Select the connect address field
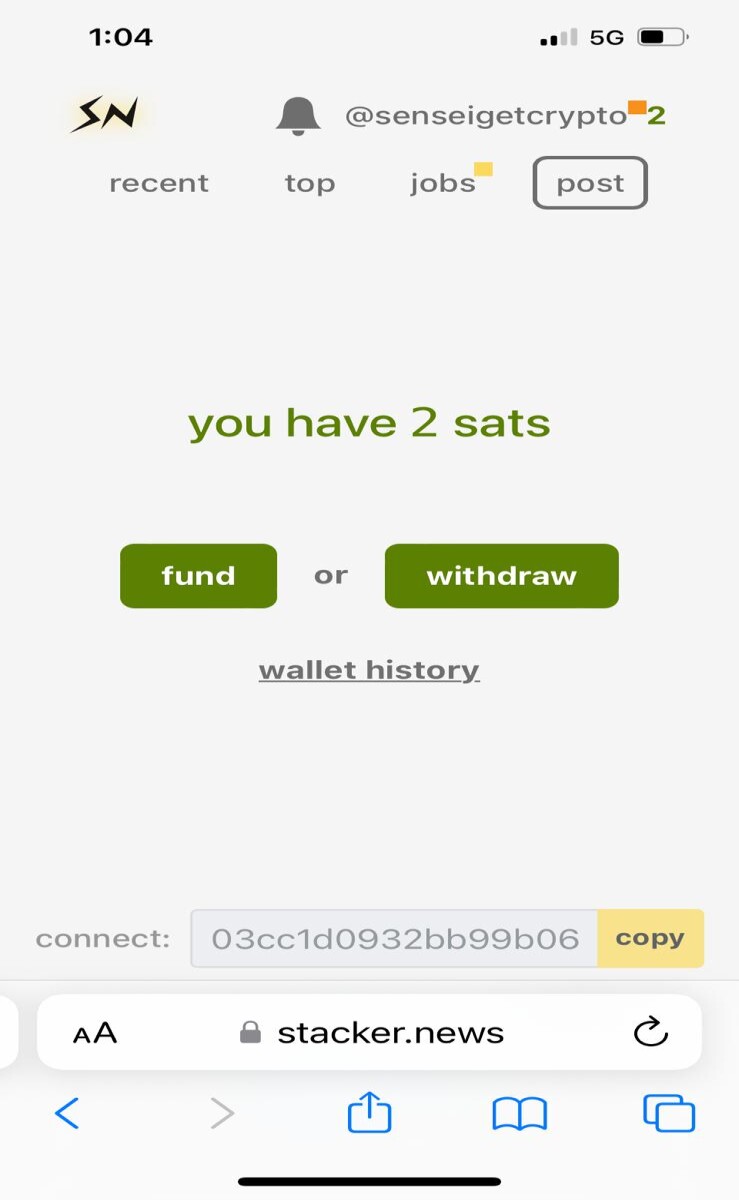 pos(394,938)
